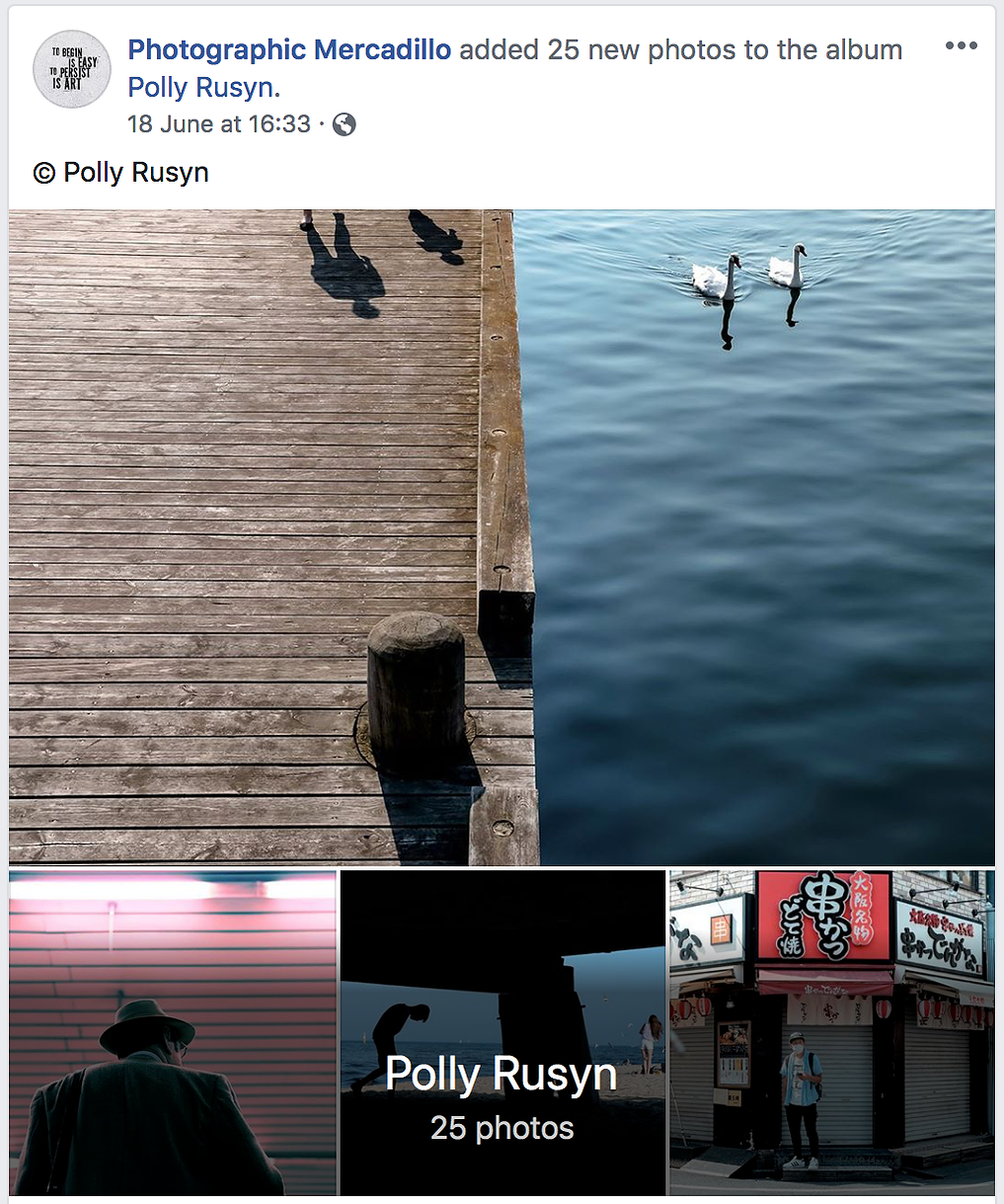
Task: Open the Japanese storefront photo
Action: [831, 1032]
